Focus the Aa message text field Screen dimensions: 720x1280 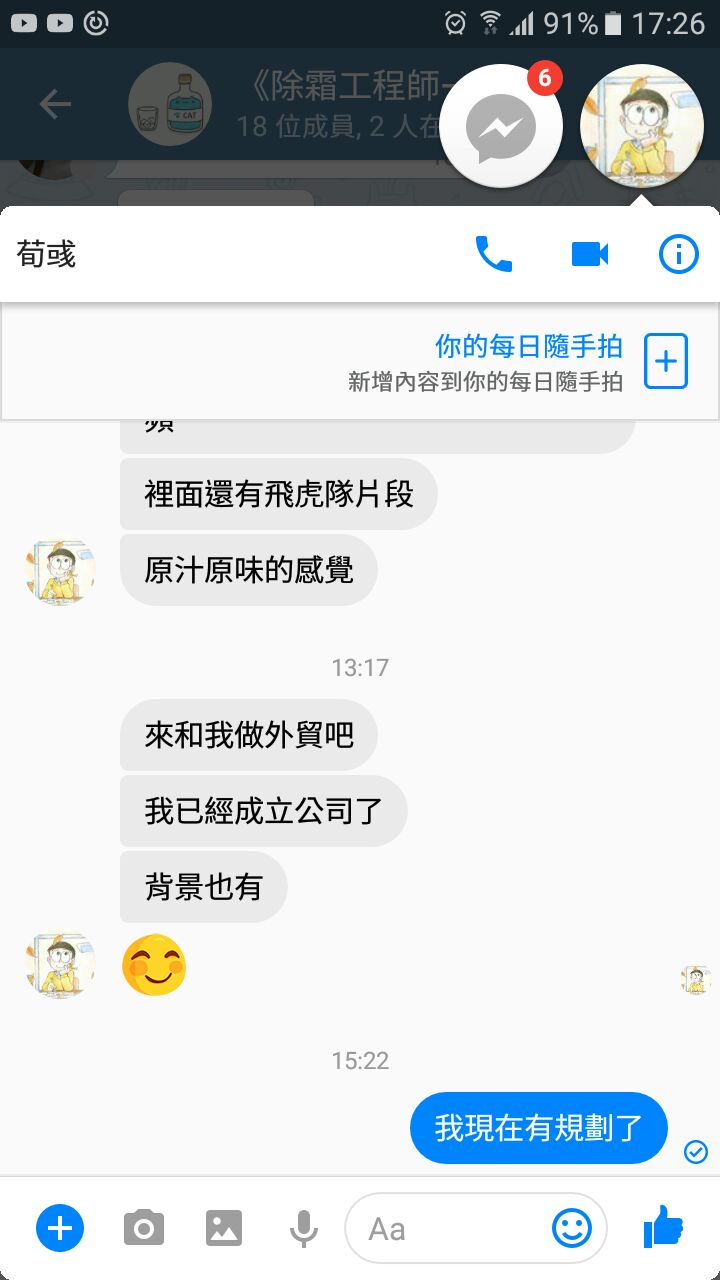(450, 1228)
